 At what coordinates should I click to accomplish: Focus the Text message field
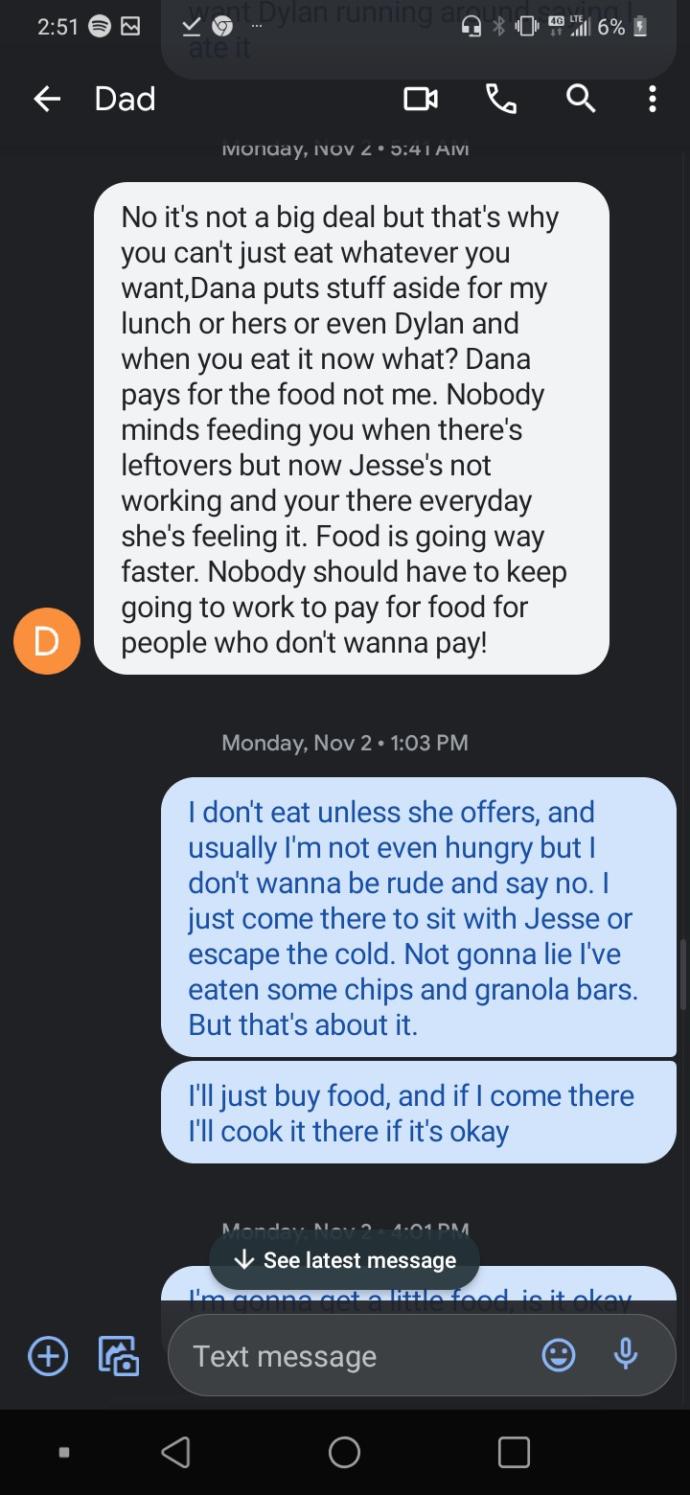(x=353, y=1356)
